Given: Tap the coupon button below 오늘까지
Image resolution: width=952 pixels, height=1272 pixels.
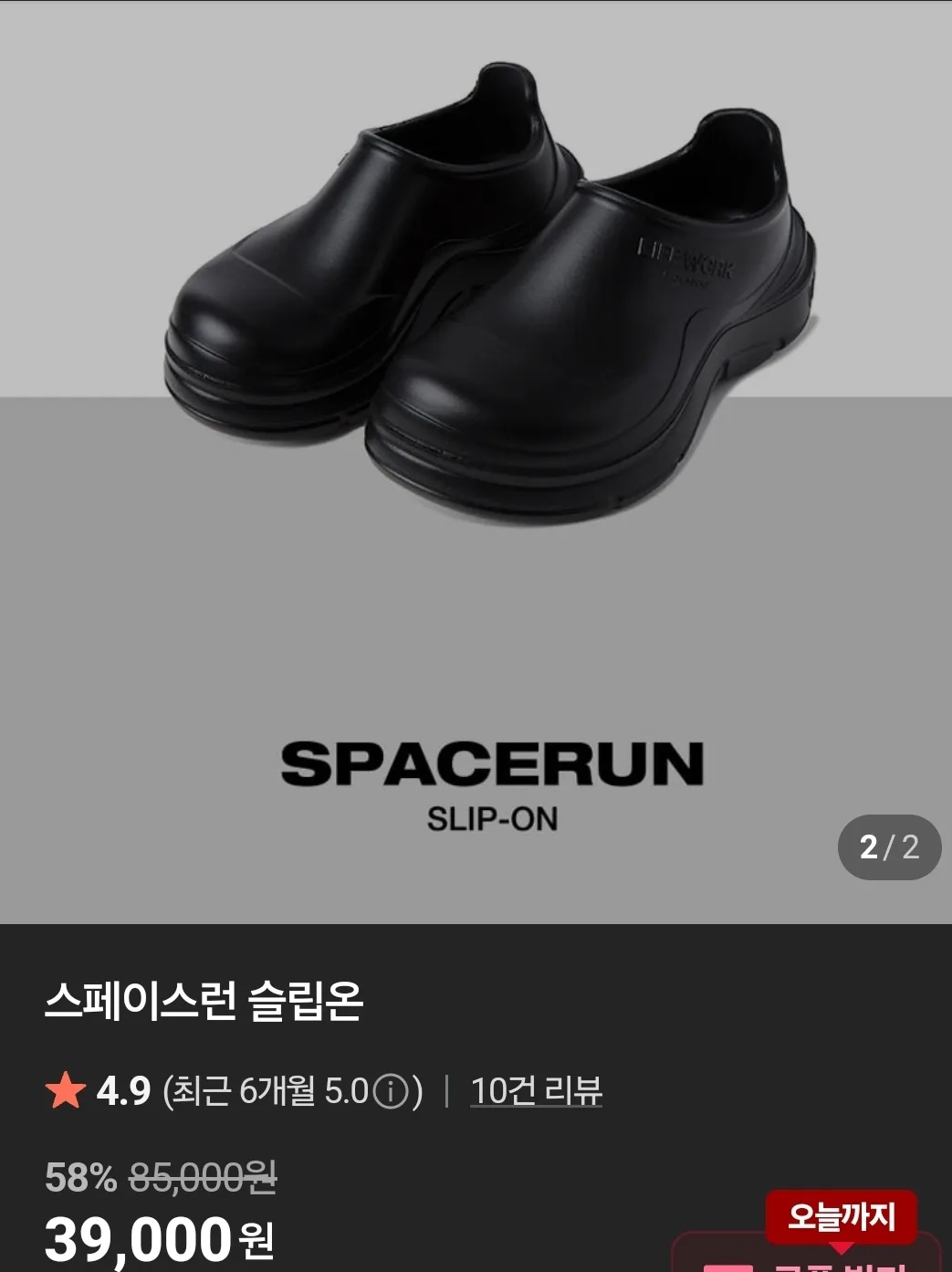Looking at the screenshot, I should (808, 1261).
